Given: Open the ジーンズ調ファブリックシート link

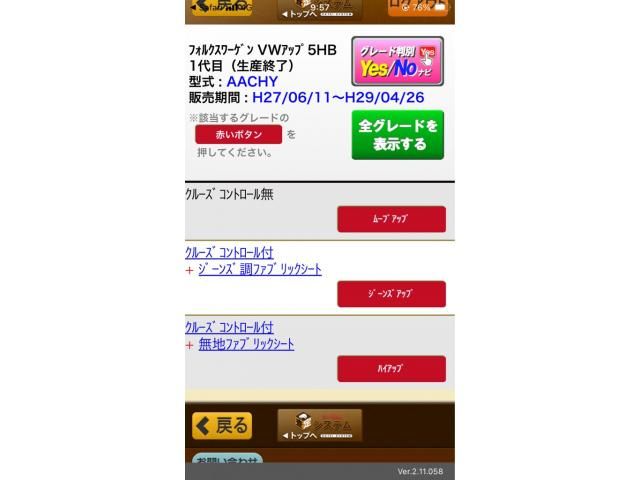Looking at the screenshot, I should [x=260, y=269].
